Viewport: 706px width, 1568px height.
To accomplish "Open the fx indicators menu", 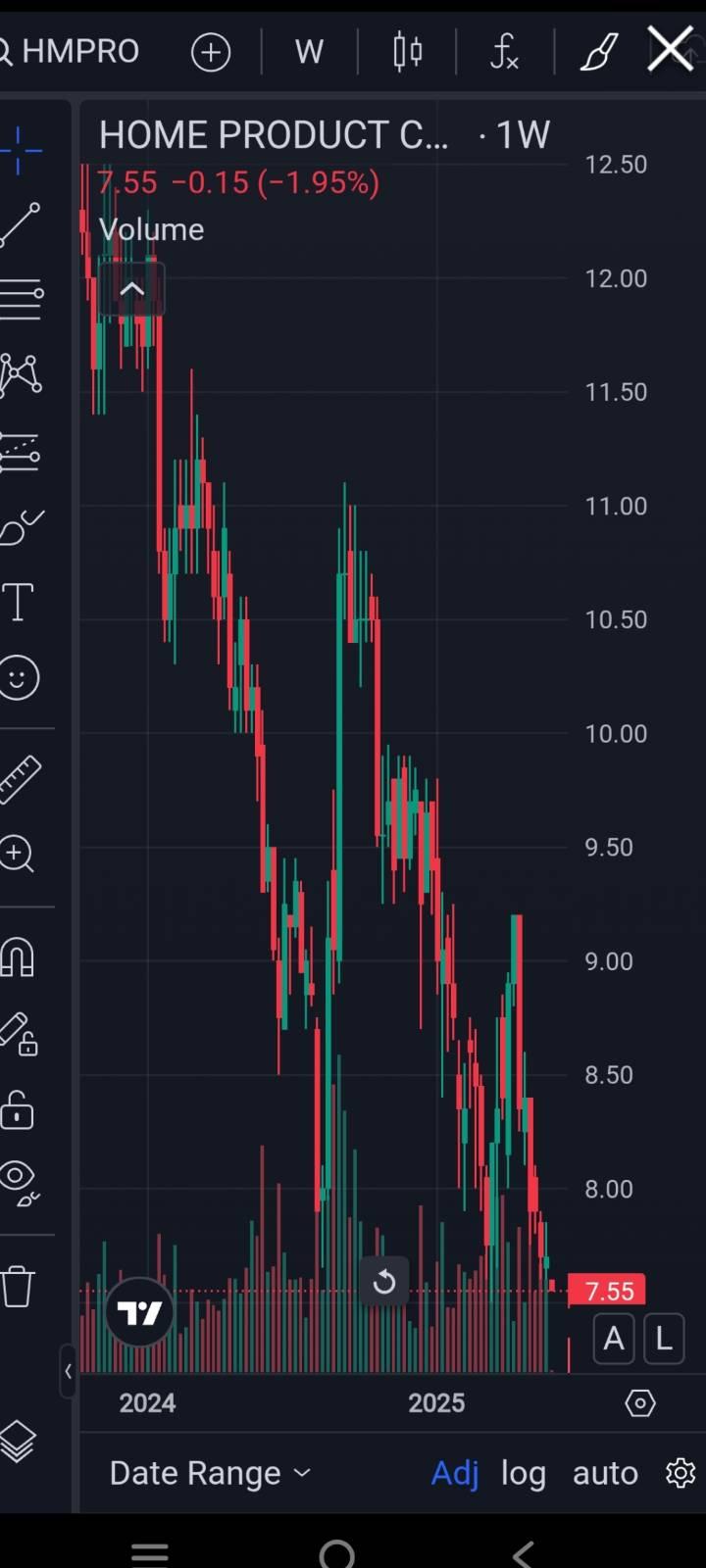I will (504, 51).
